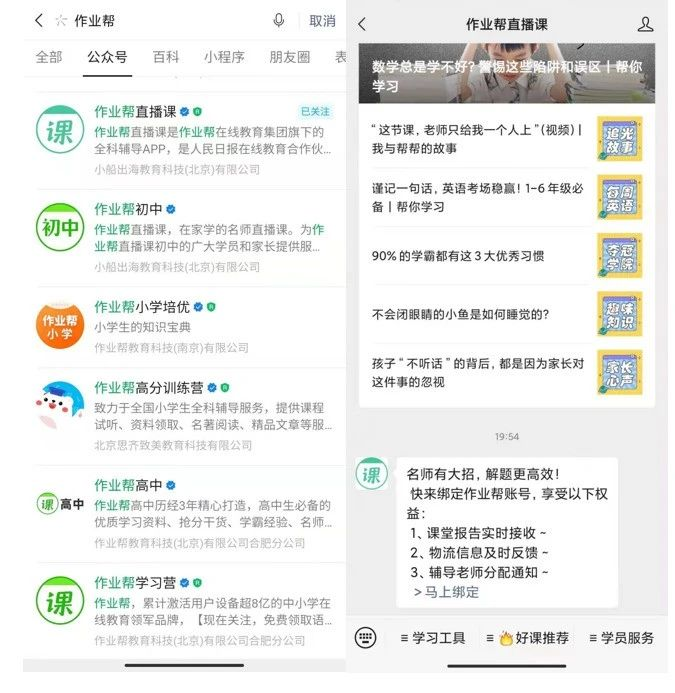Switch to the 全部 tab
675x693 pixels.
click(x=49, y=57)
